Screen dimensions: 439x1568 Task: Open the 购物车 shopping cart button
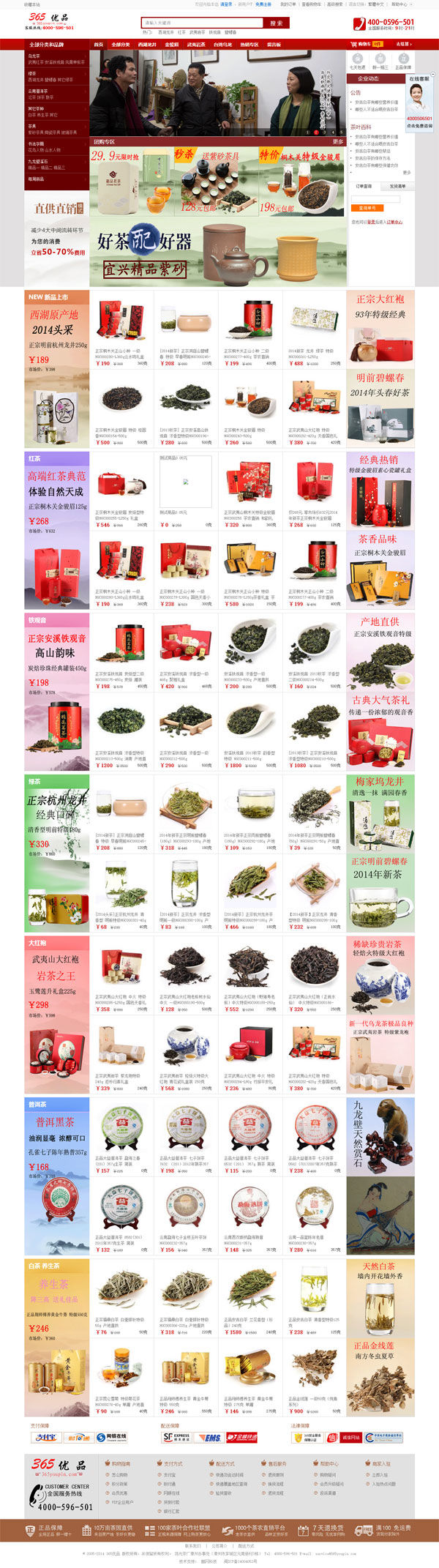[x=362, y=44]
